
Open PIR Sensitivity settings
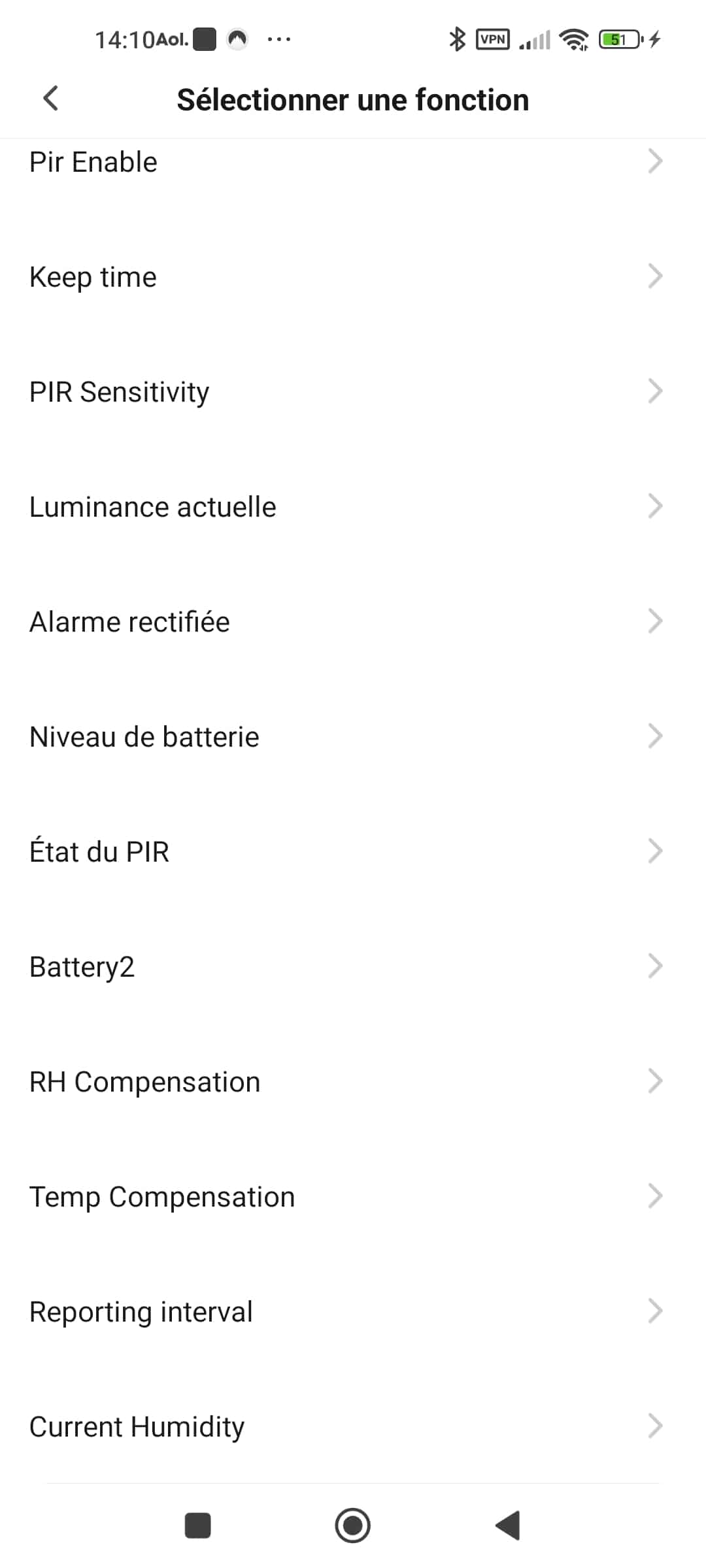click(353, 392)
